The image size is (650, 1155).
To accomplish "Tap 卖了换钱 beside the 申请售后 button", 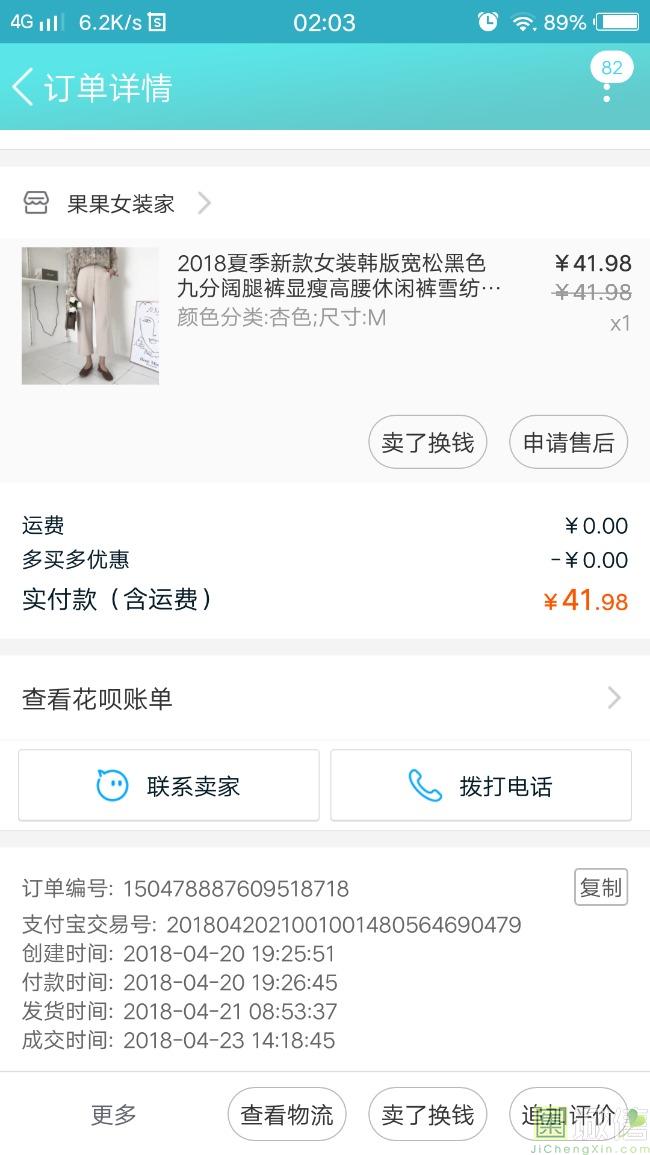I will (428, 443).
